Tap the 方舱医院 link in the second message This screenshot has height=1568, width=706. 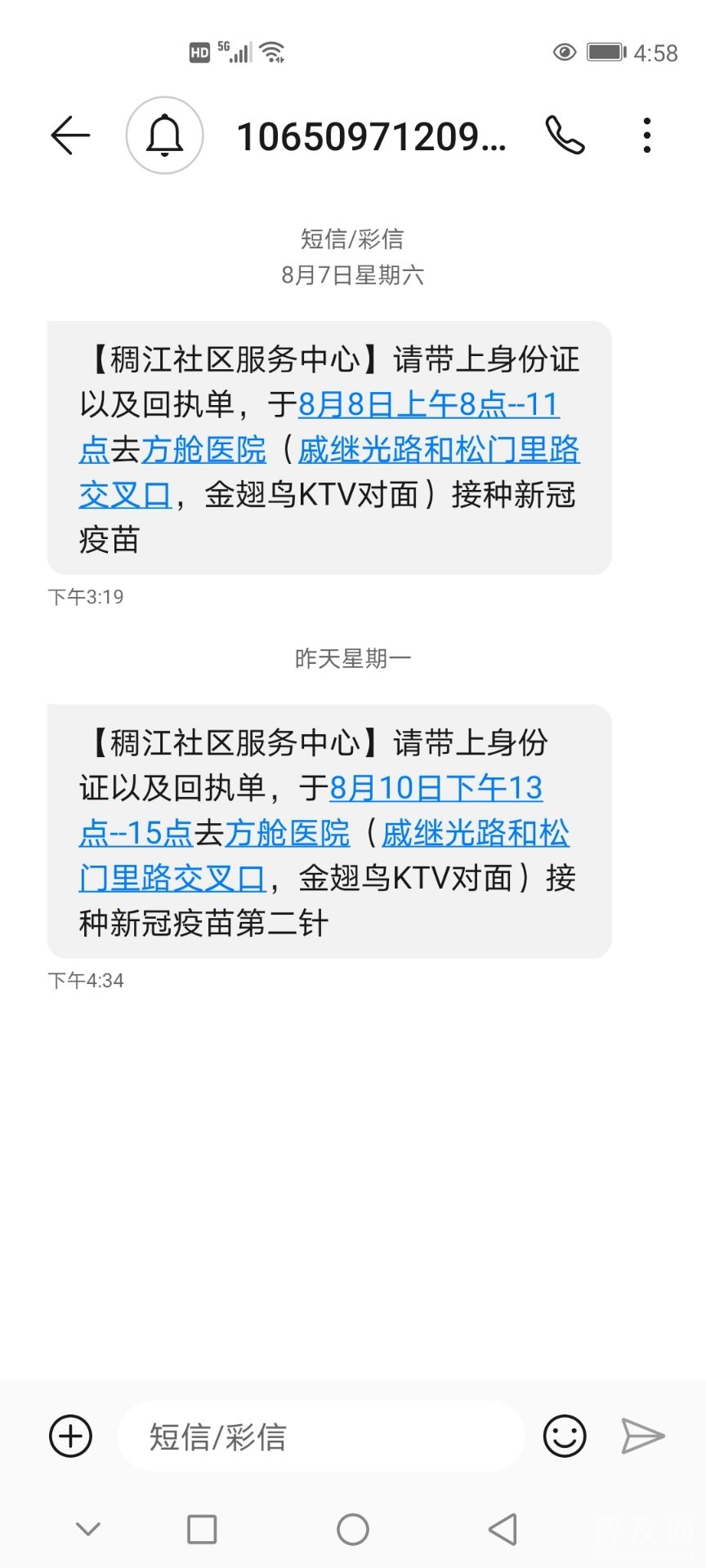pos(288,834)
